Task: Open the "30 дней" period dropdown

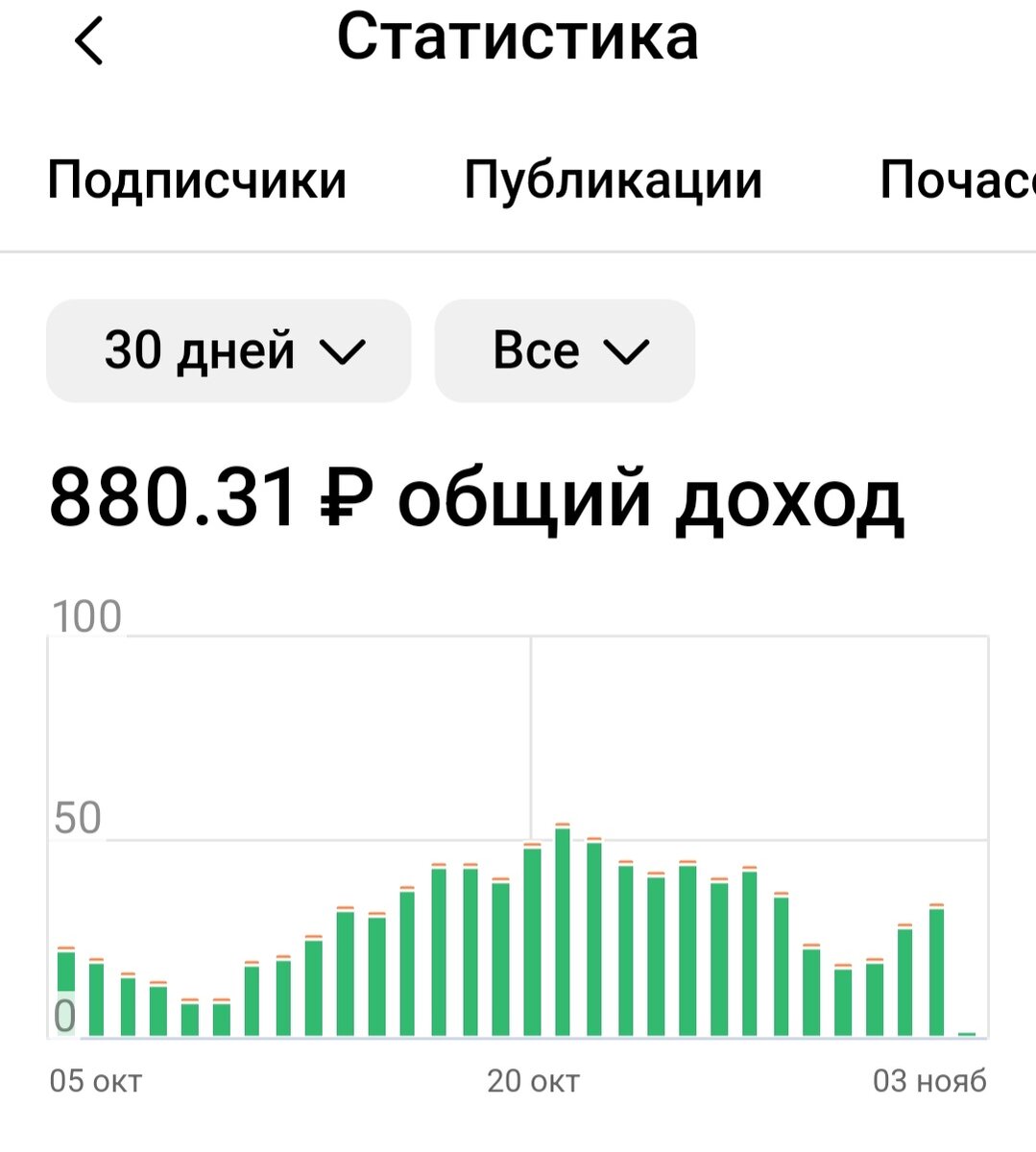Action: tap(228, 350)
